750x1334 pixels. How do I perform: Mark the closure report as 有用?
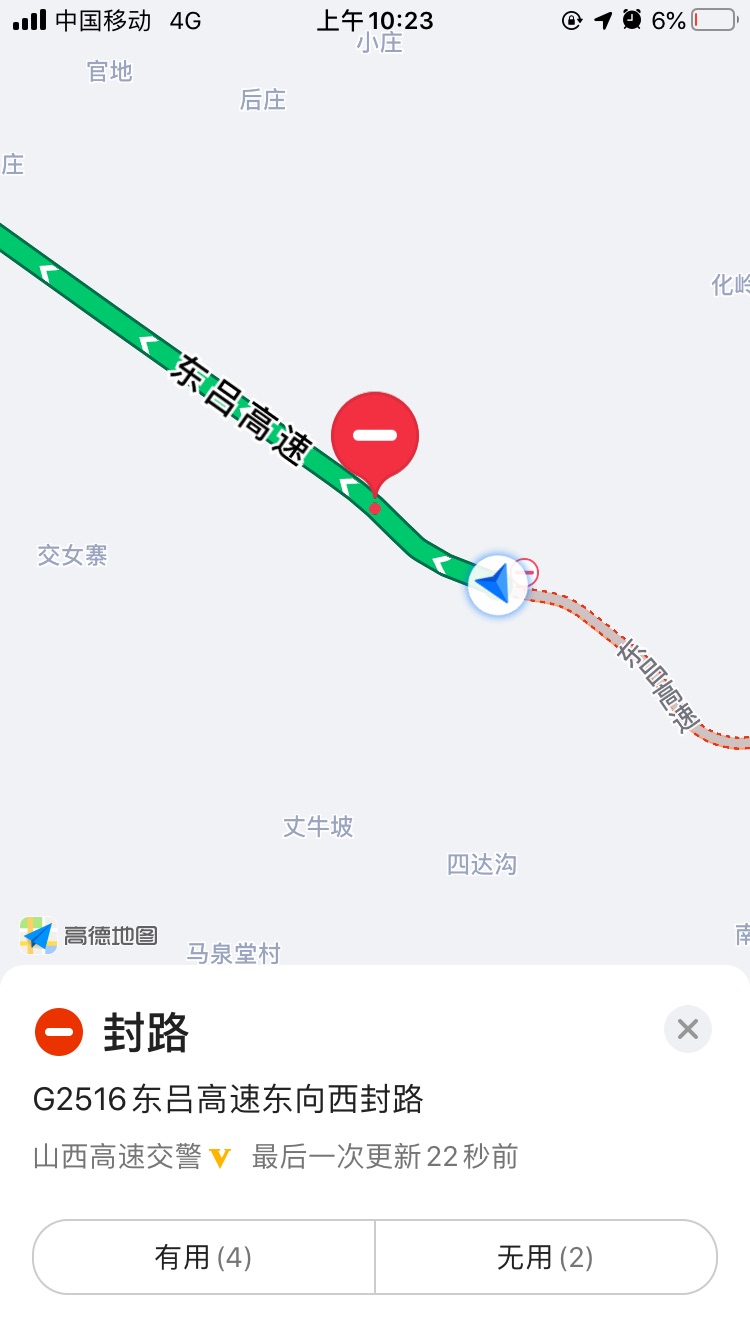204,1257
